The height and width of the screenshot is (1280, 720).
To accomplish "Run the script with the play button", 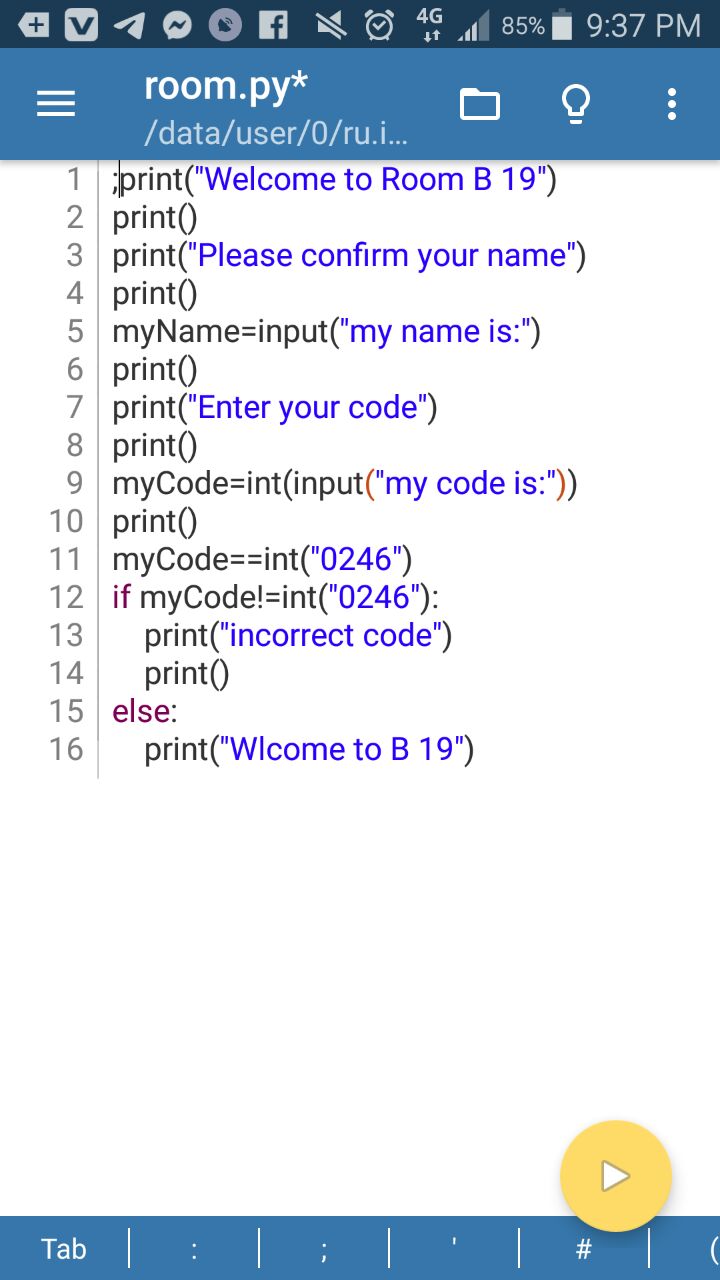I will (x=616, y=1176).
